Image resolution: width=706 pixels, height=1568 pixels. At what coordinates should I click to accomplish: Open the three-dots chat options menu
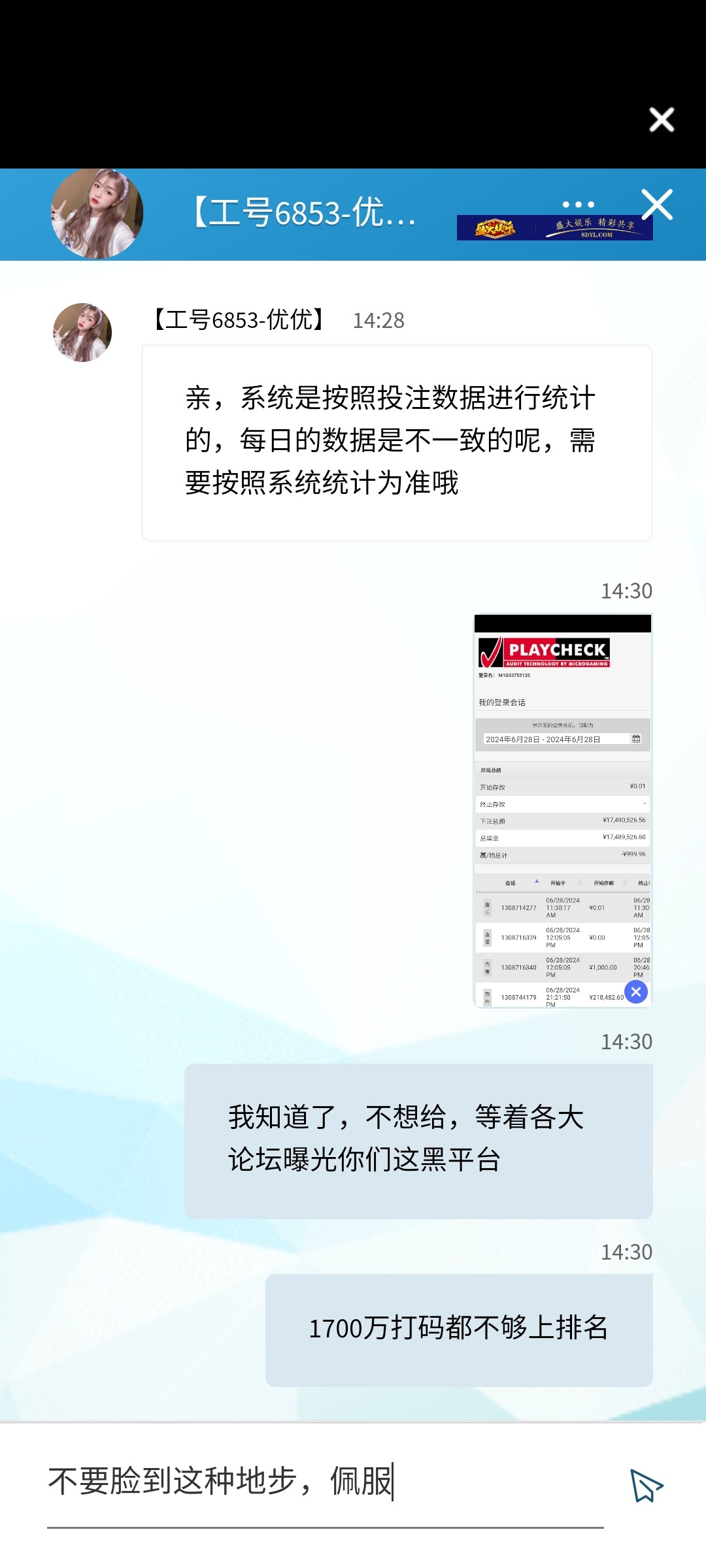tap(578, 204)
